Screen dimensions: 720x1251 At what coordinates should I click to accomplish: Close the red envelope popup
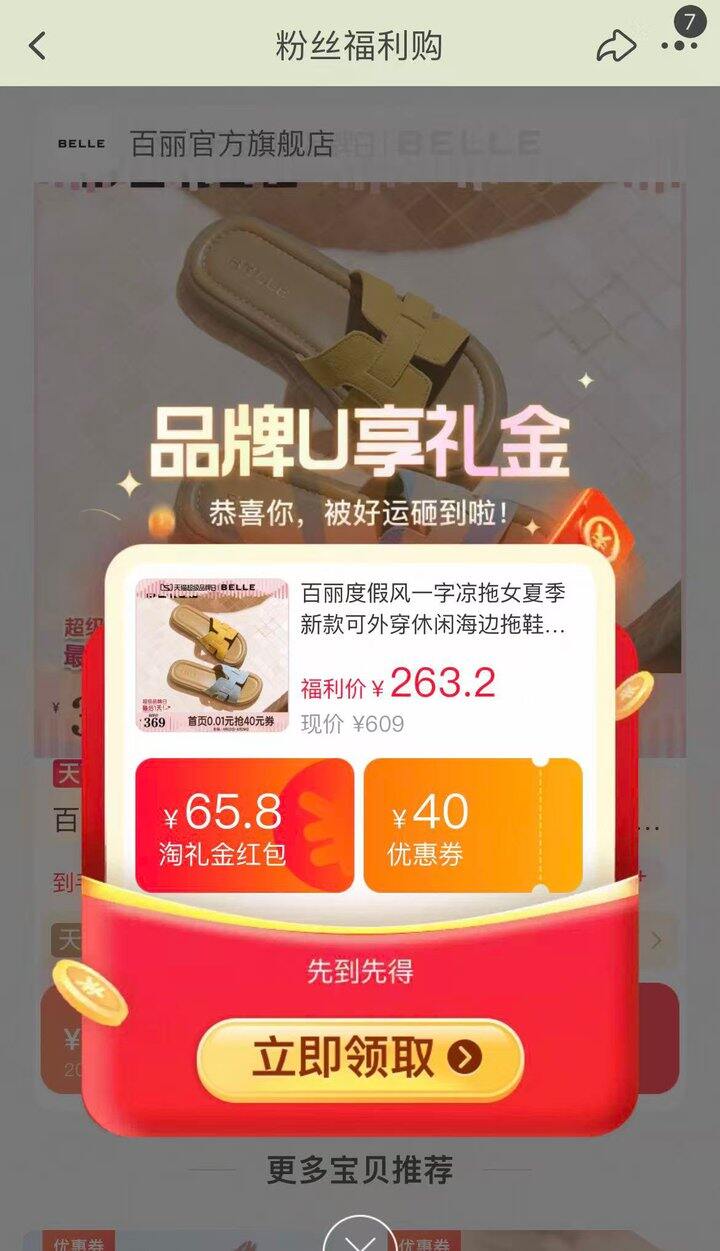pos(359,1238)
